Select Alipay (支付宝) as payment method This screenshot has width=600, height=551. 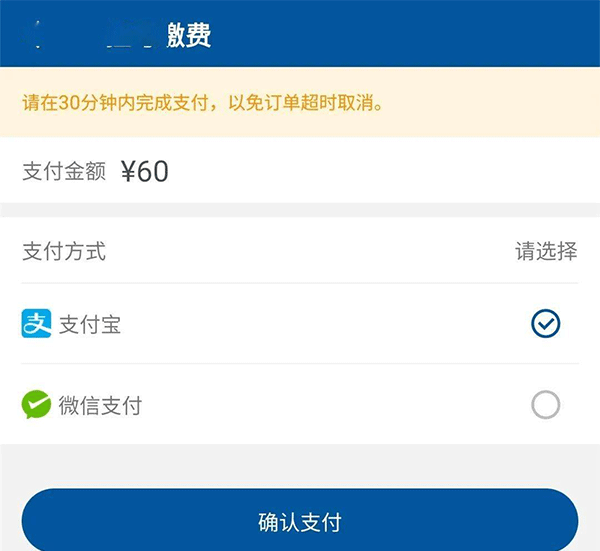pyautogui.click(x=546, y=324)
